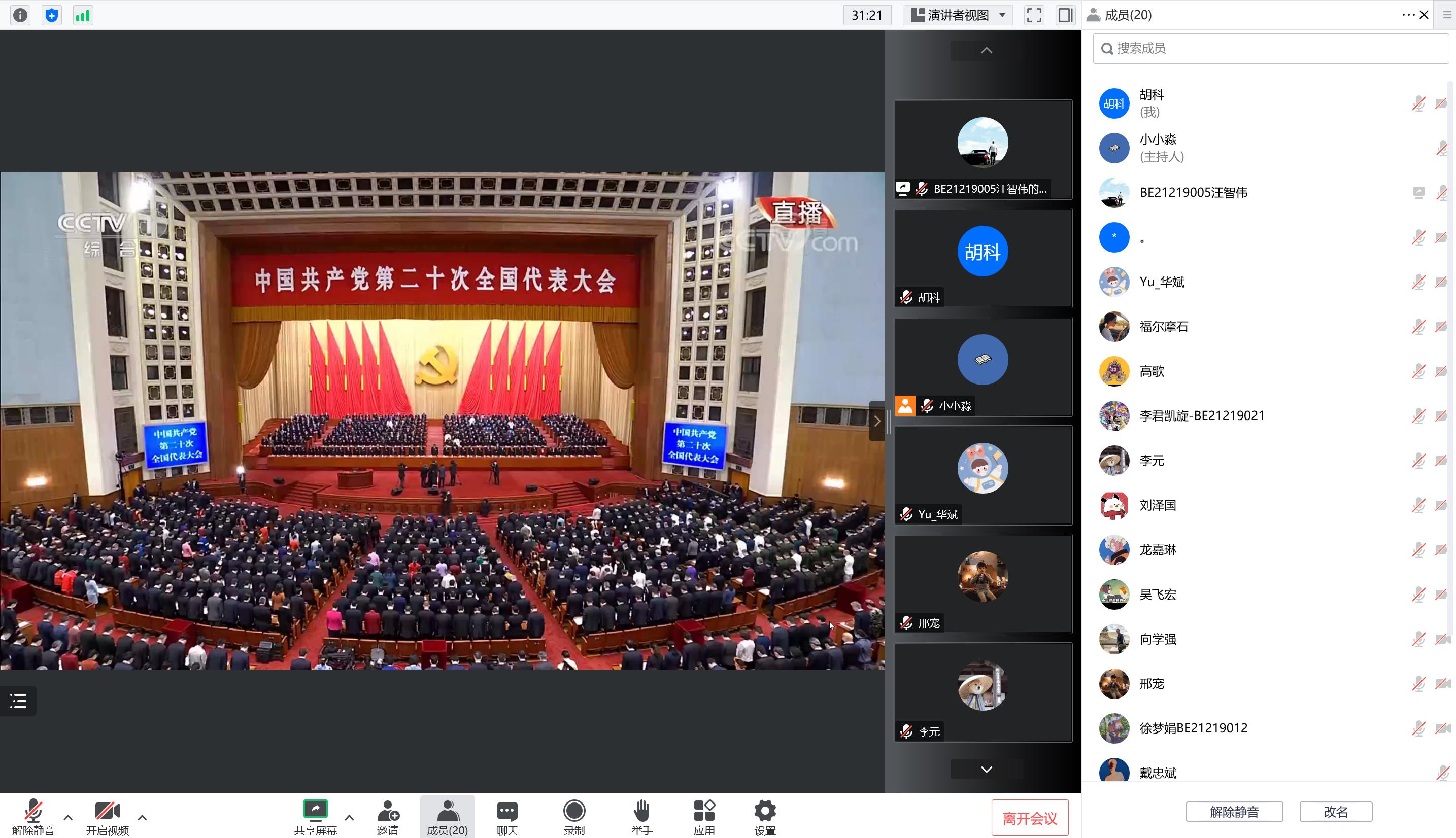Show next video tiles with down chevron
Screen dimensions: 1456x838
pos(986,770)
